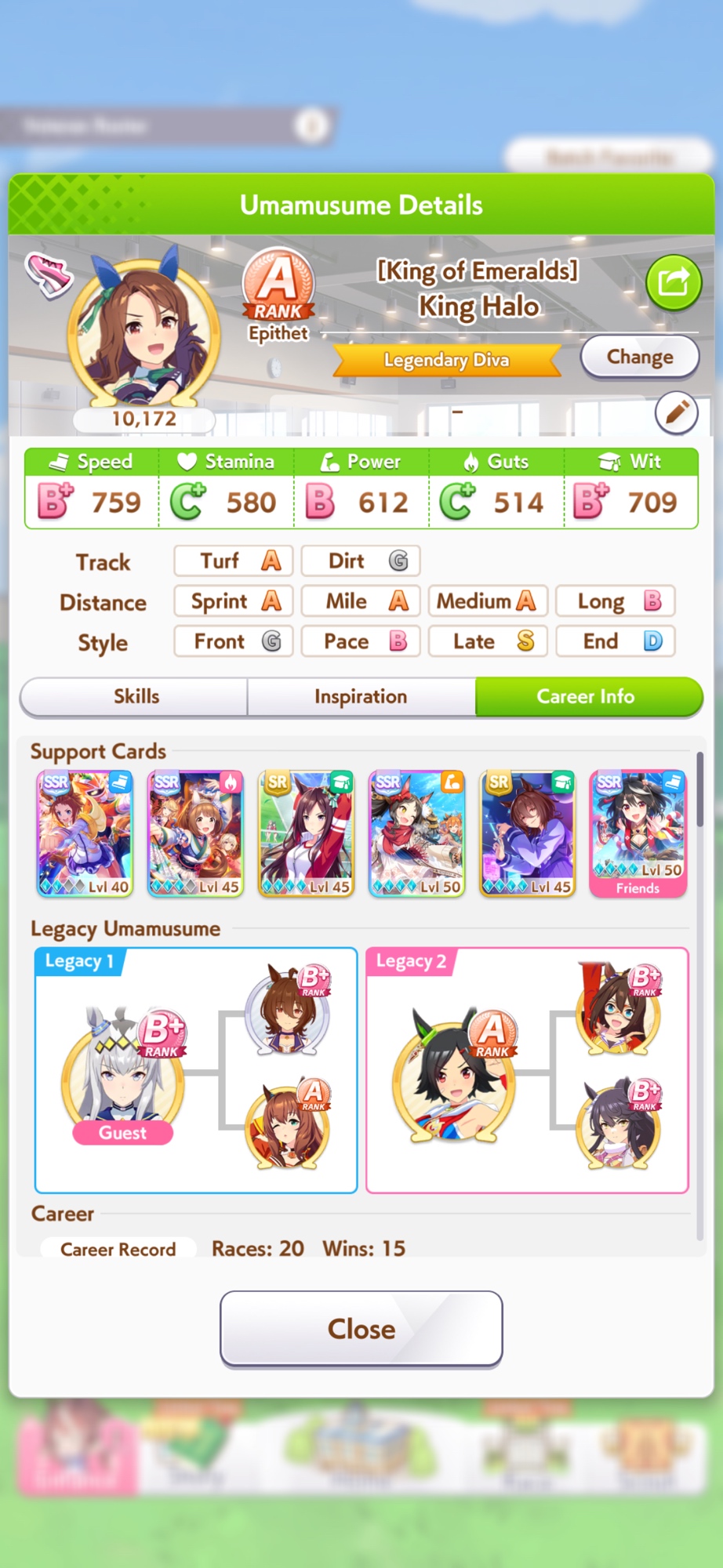Close the Umamusume Details dialog
This screenshot has height=1568, width=723.
point(361,1329)
